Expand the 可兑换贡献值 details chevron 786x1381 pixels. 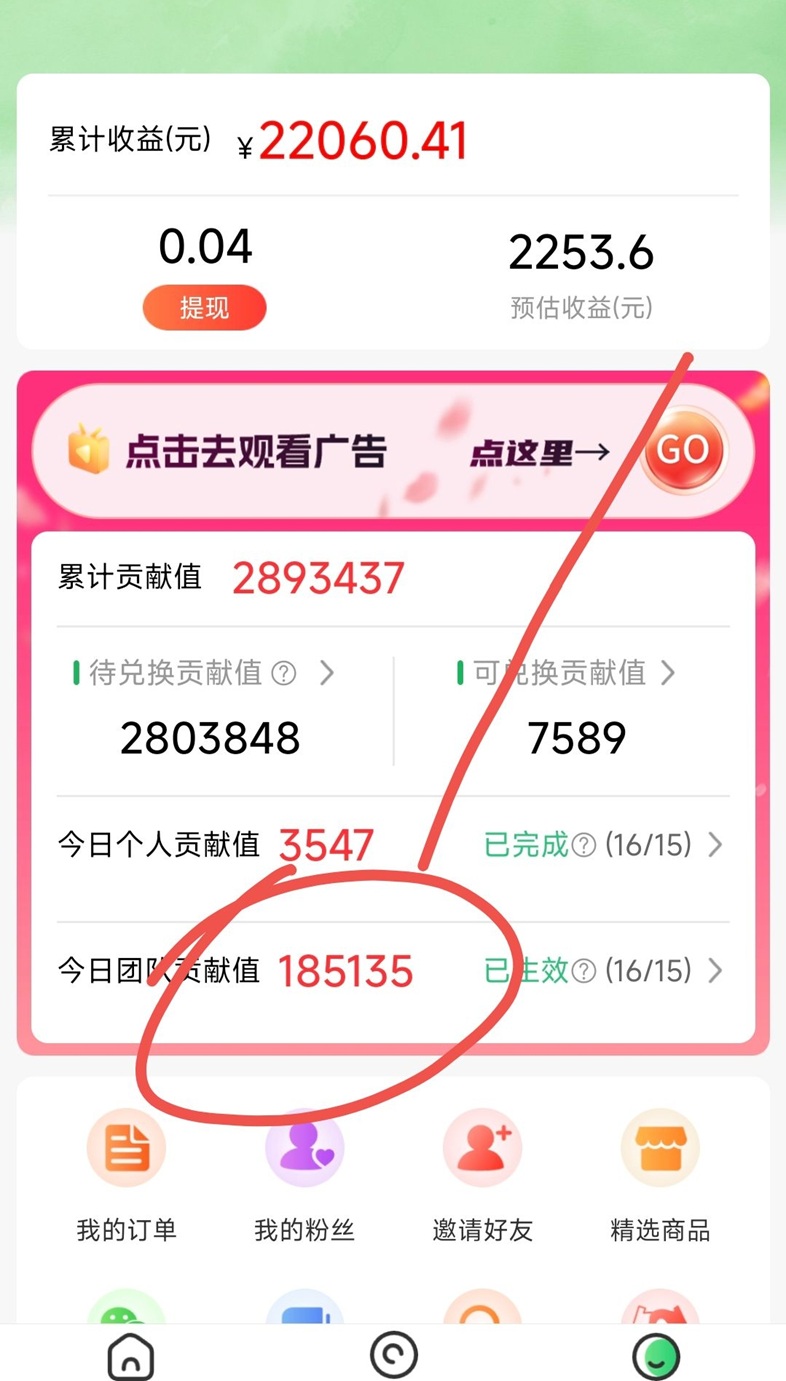coord(668,674)
